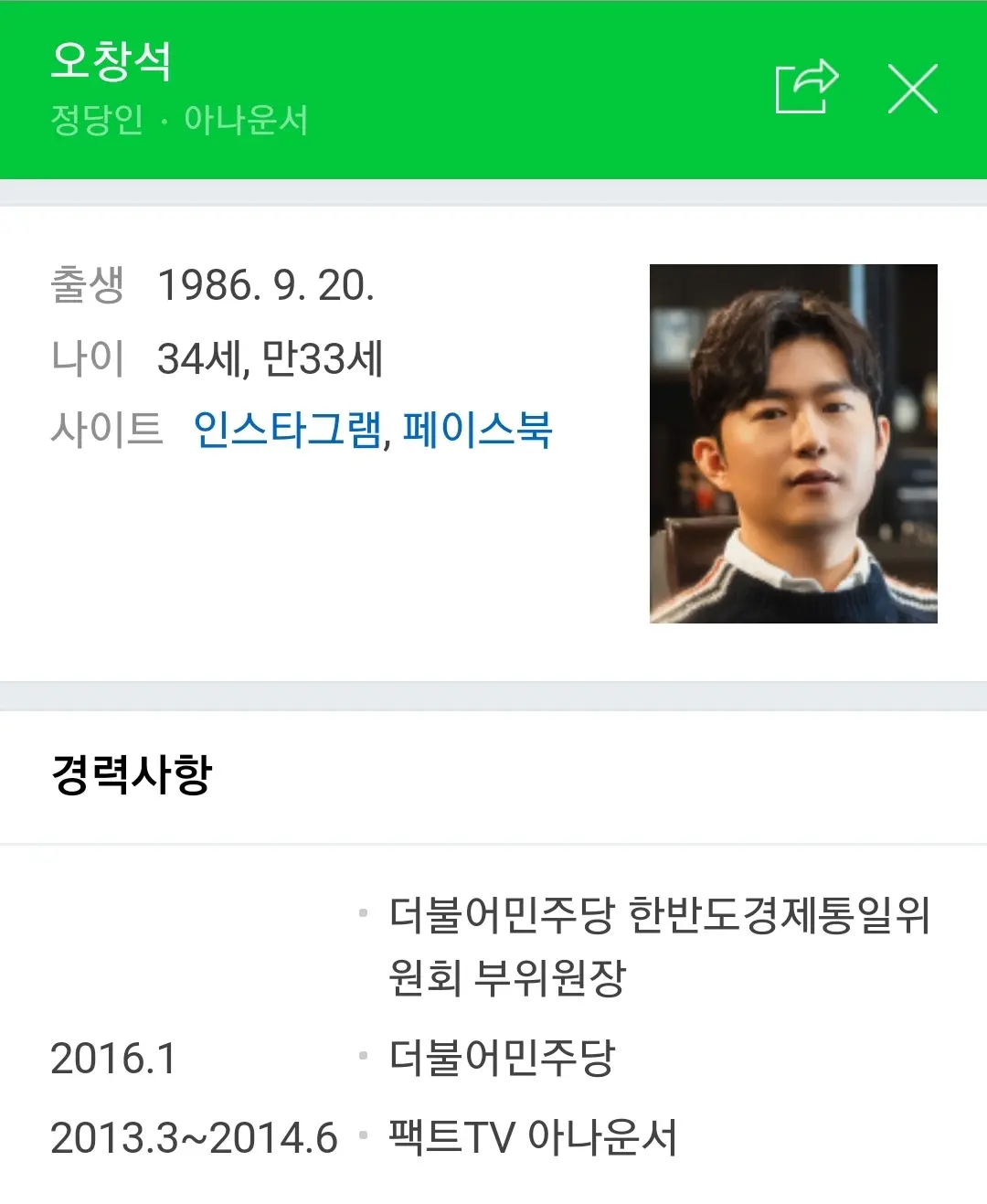This screenshot has height=1204, width=987.
Task: Close the profile panel
Action: 912,89
